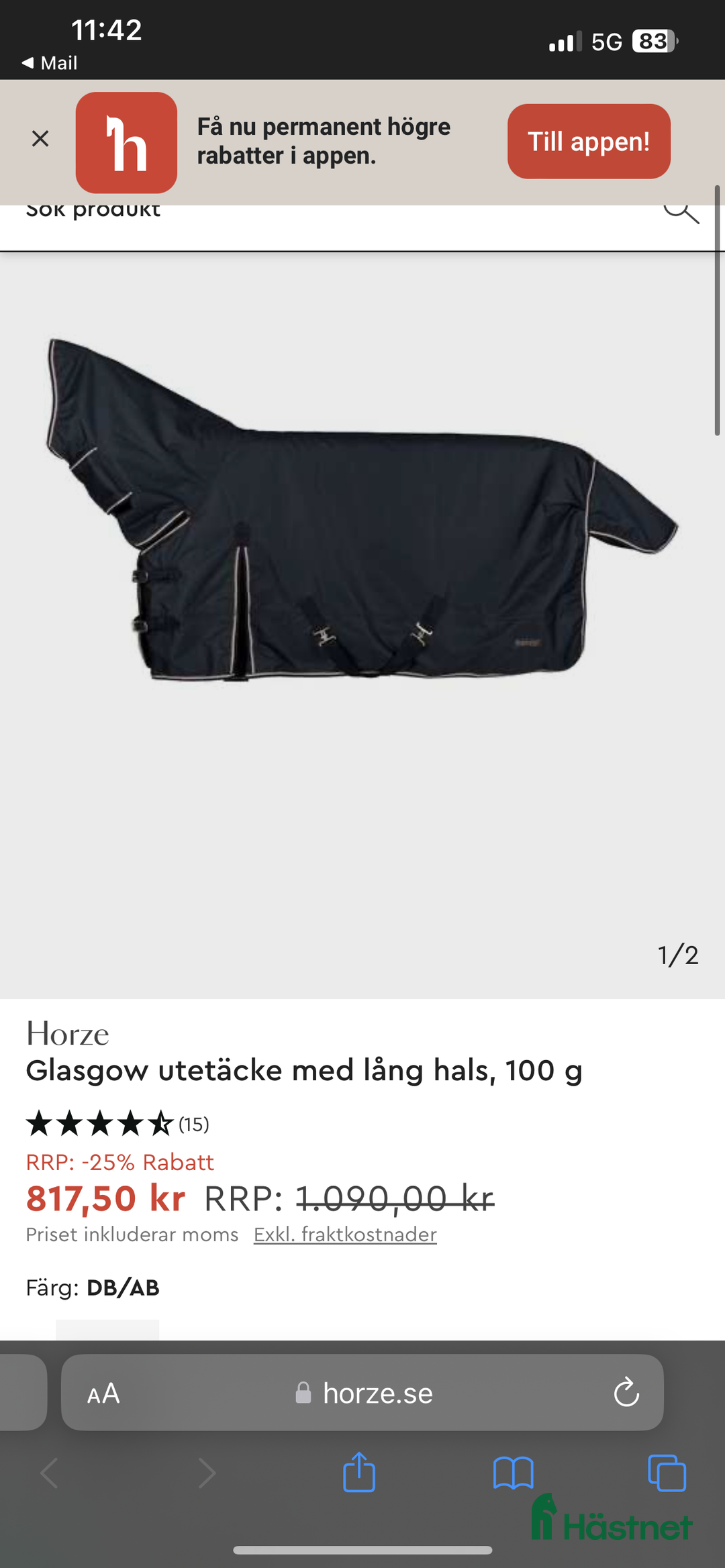Reload the horze.se page
The width and height of the screenshot is (725, 1568).
626,1393
